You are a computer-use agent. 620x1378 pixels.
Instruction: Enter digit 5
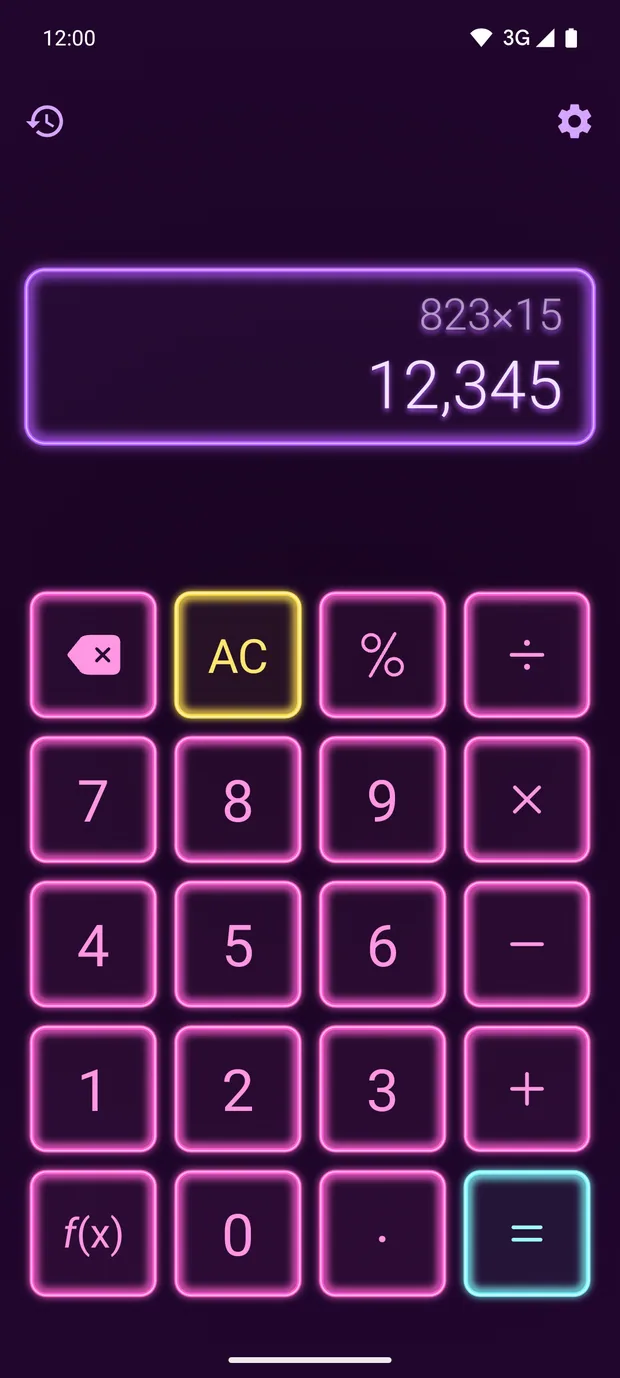coord(238,944)
